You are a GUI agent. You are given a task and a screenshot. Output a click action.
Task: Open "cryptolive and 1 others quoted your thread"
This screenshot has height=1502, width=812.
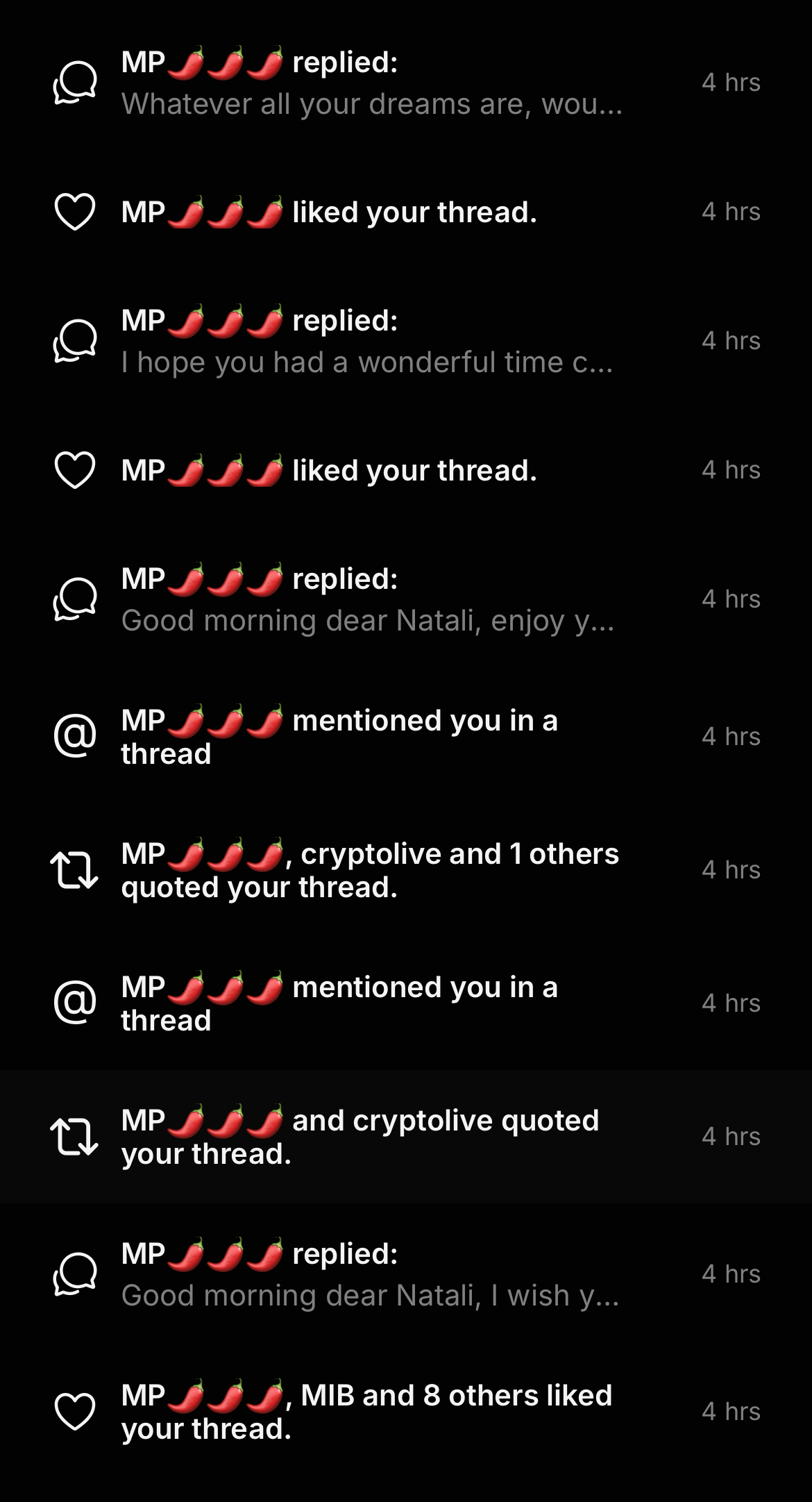[370, 870]
